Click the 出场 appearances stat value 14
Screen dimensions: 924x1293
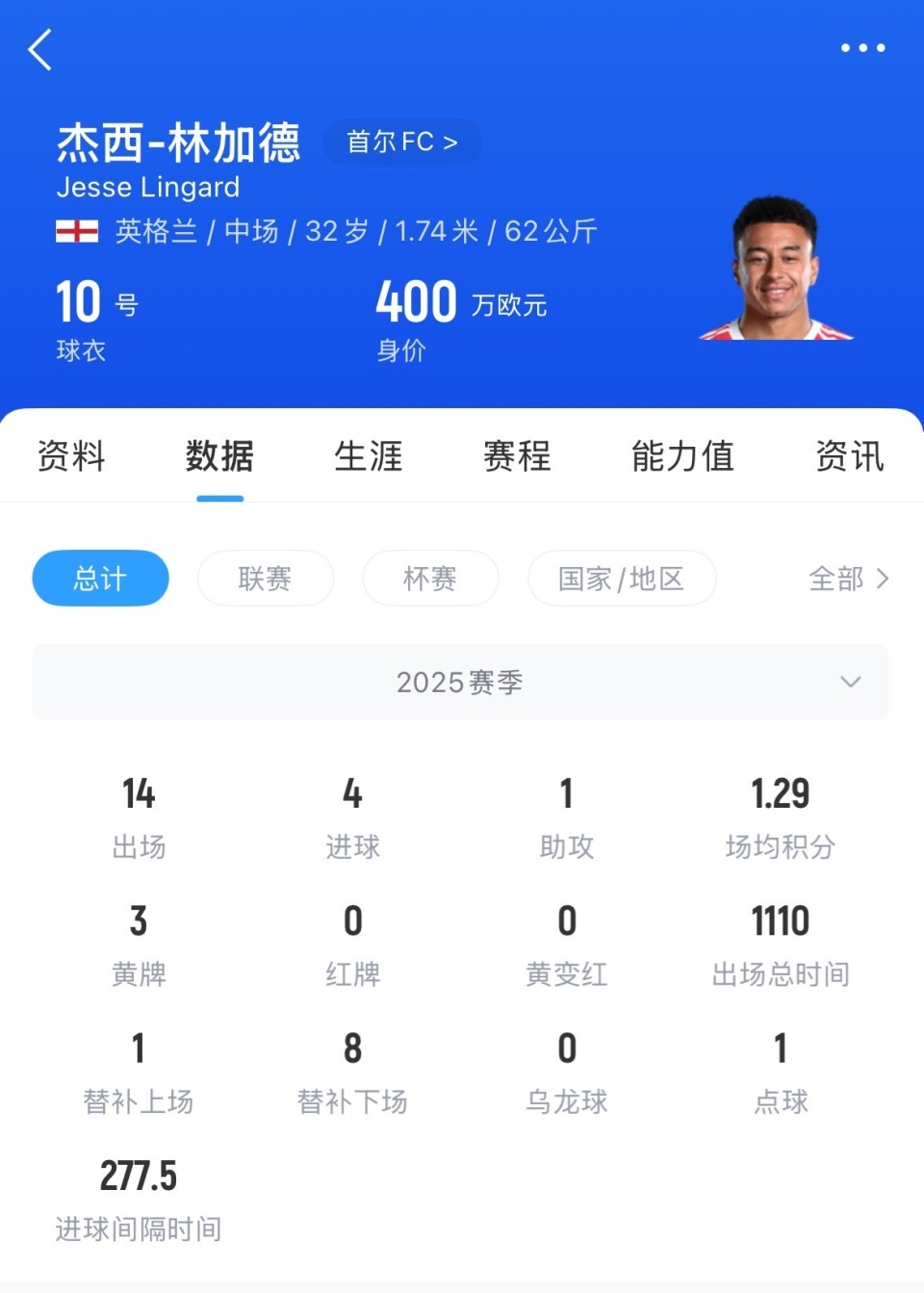coord(139,794)
